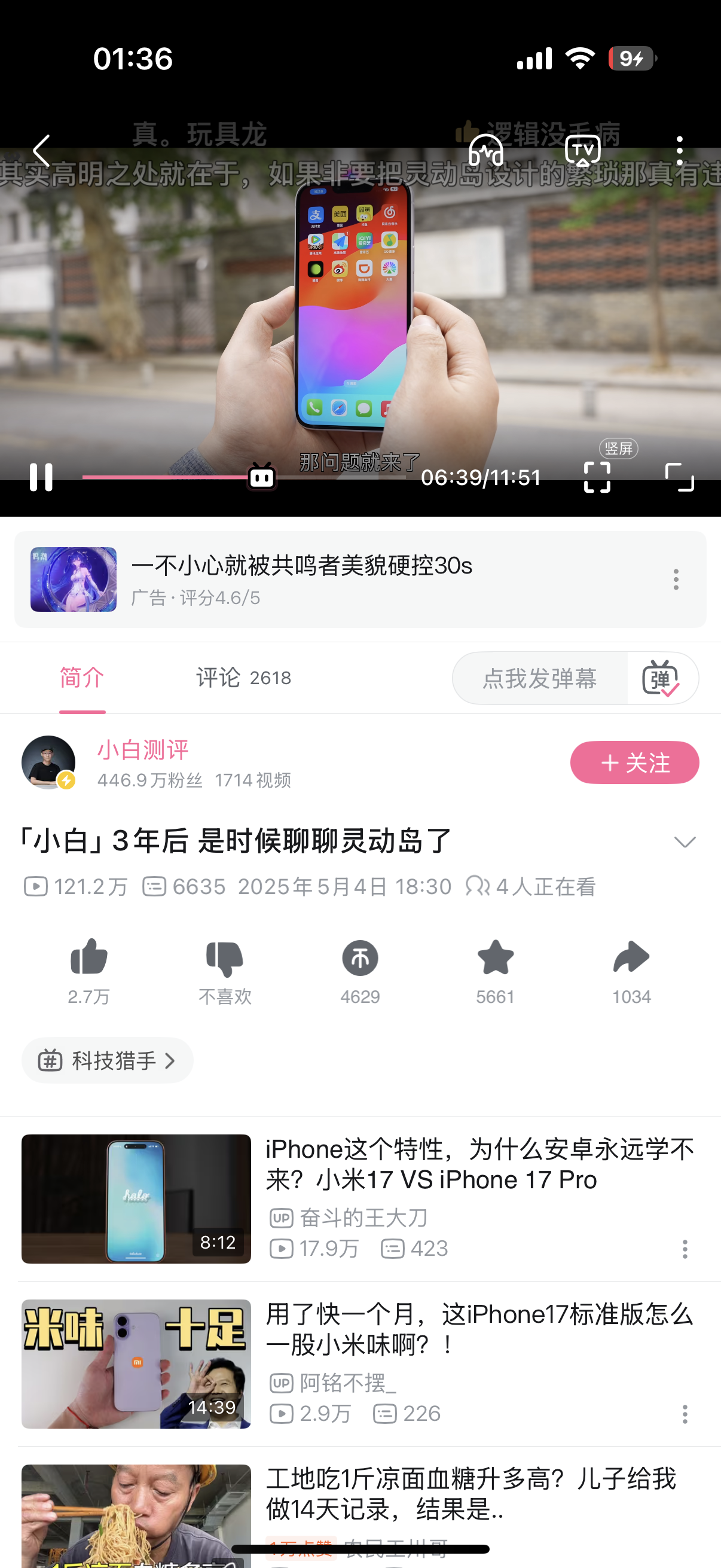Pause the playing video

point(41,477)
